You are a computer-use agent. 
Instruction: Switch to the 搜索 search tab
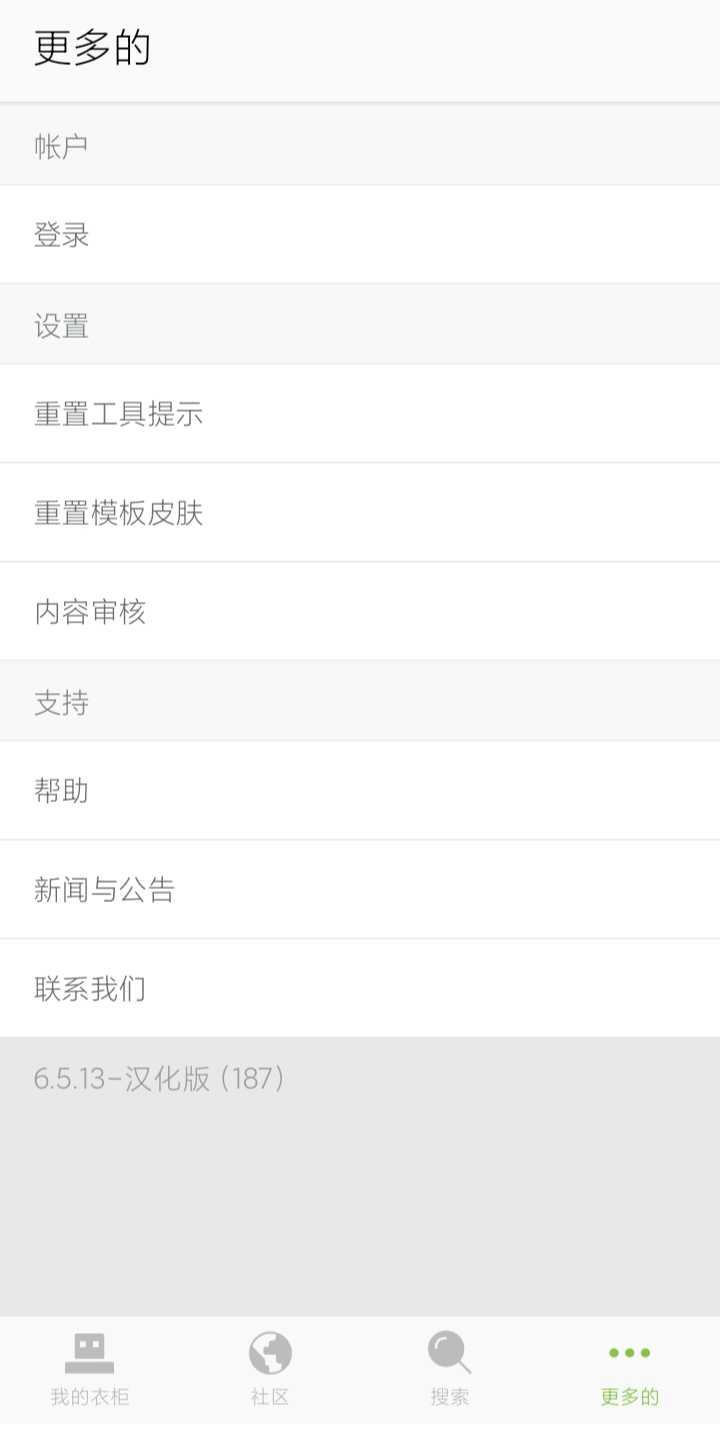pos(450,1370)
